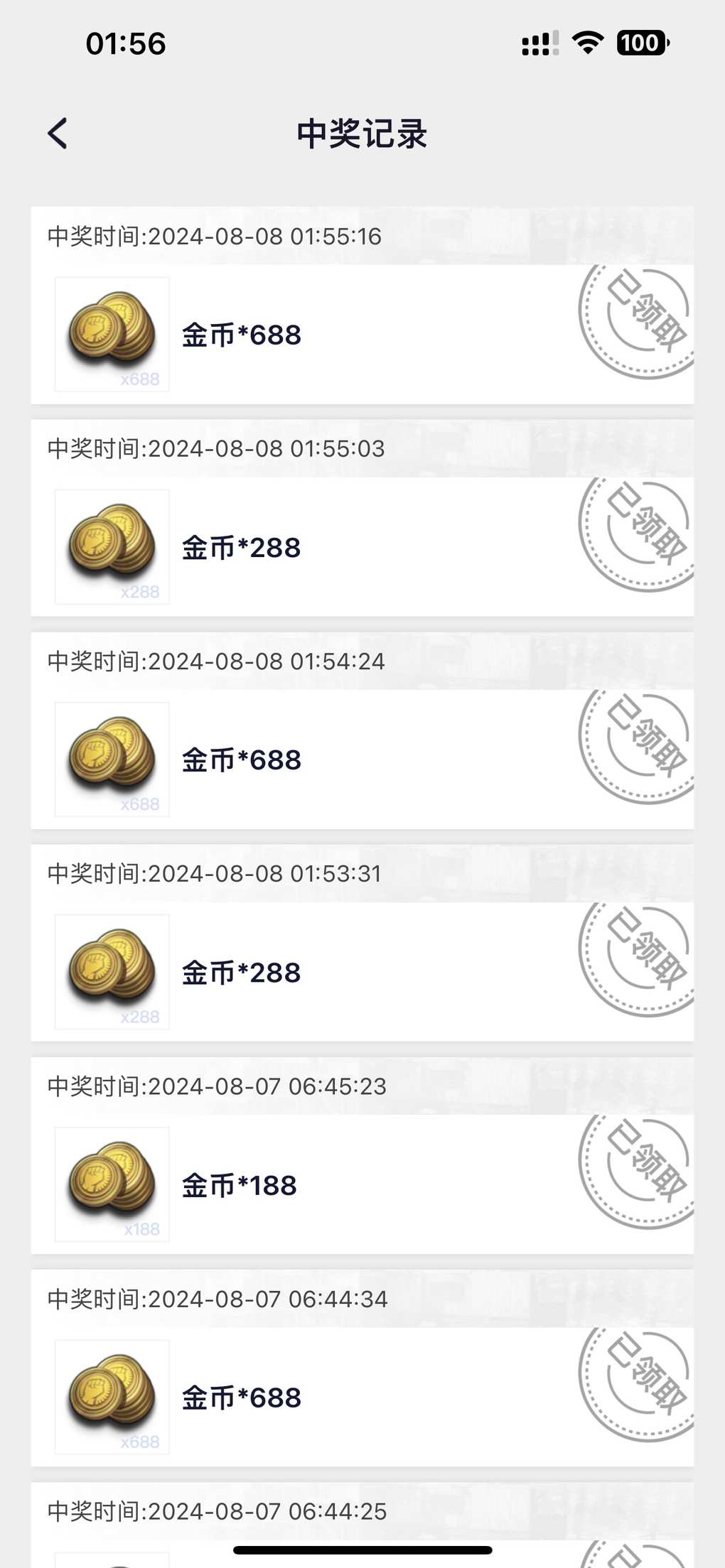Viewport: 725px width, 1568px height.
Task: Go back from the 中奖记录 page
Action: click(x=58, y=134)
